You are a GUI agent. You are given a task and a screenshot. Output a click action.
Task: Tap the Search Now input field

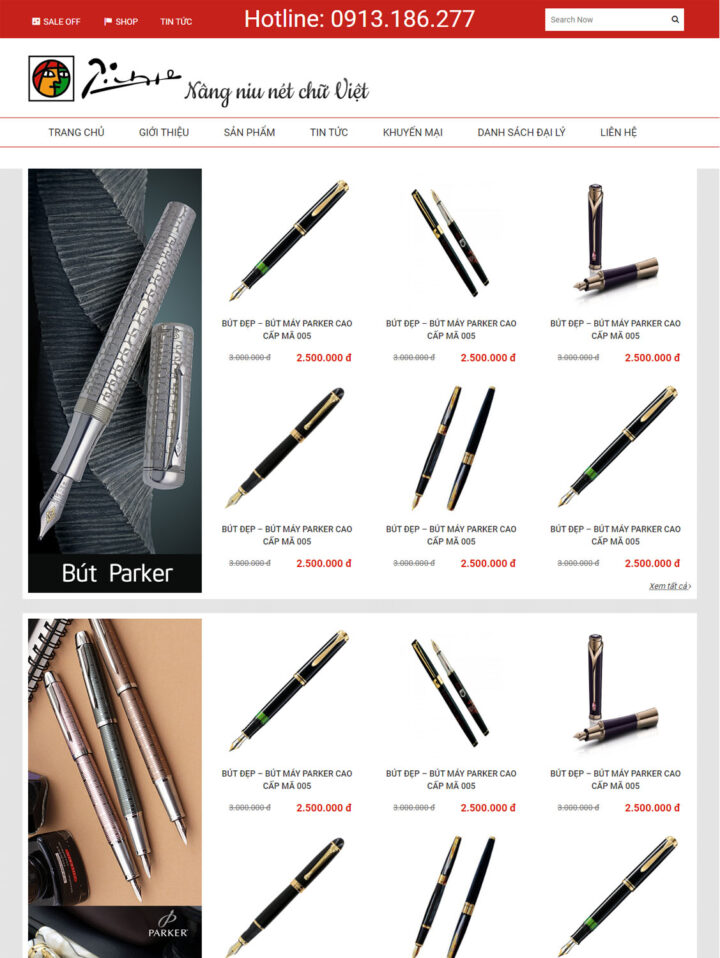click(x=604, y=20)
